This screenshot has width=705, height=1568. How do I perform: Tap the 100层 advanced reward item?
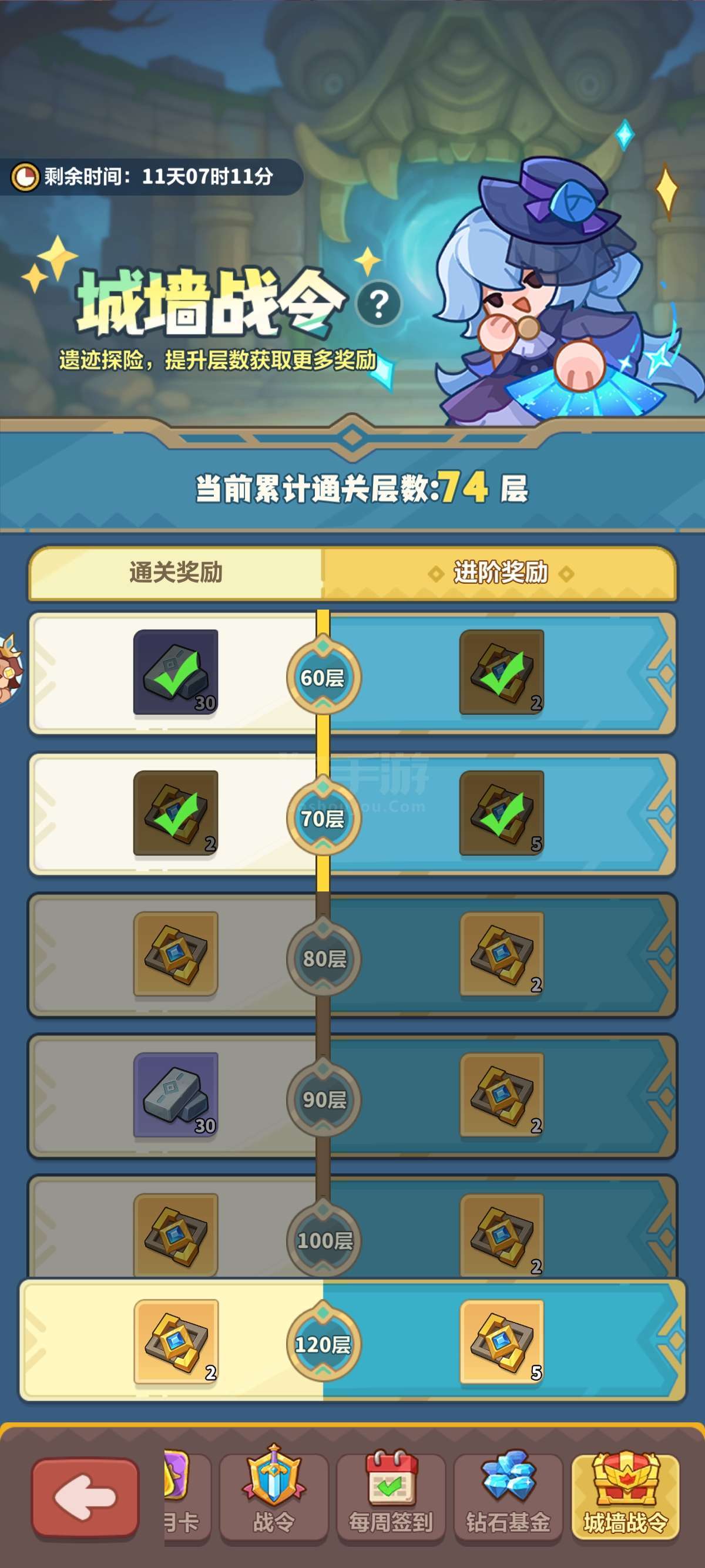tap(502, 1234)
